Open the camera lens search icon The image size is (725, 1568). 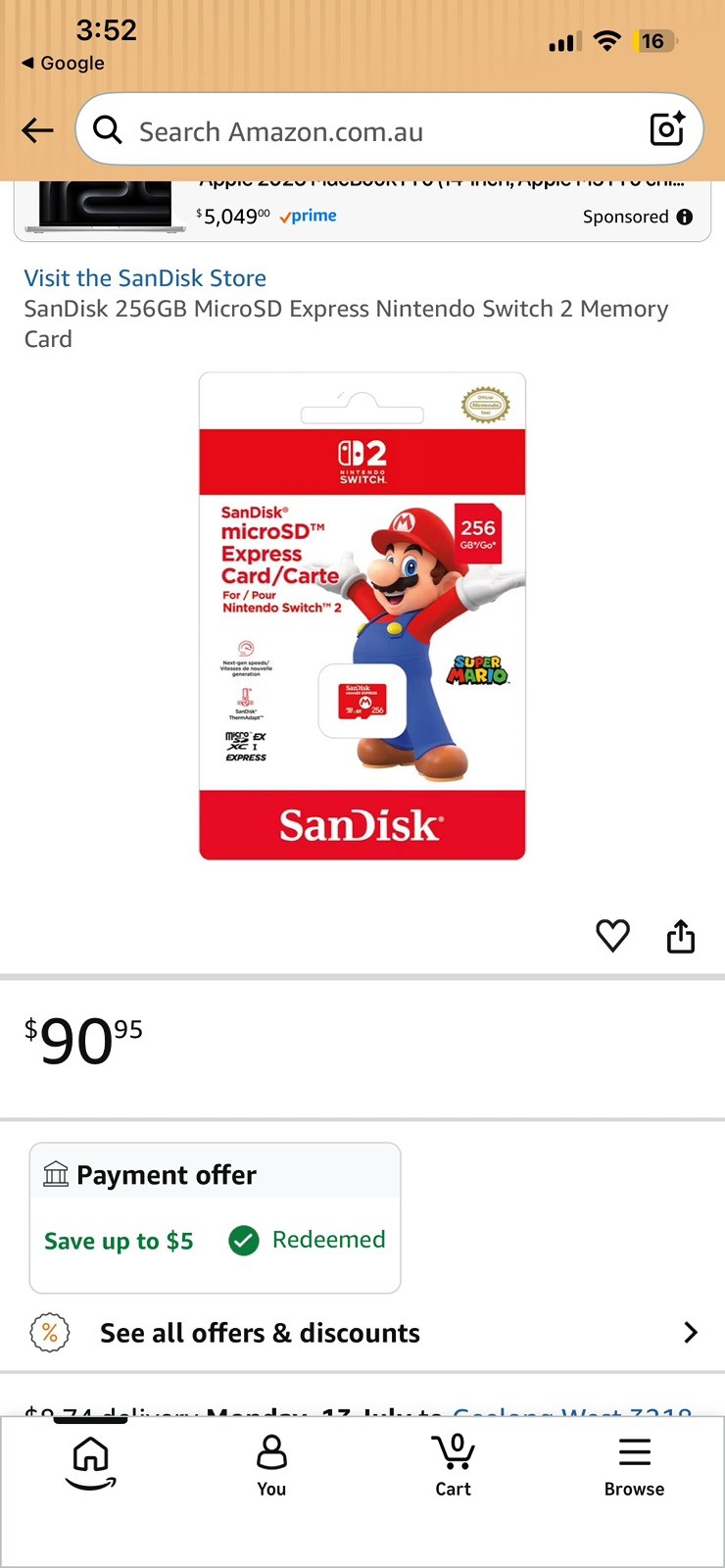(667, 129)
